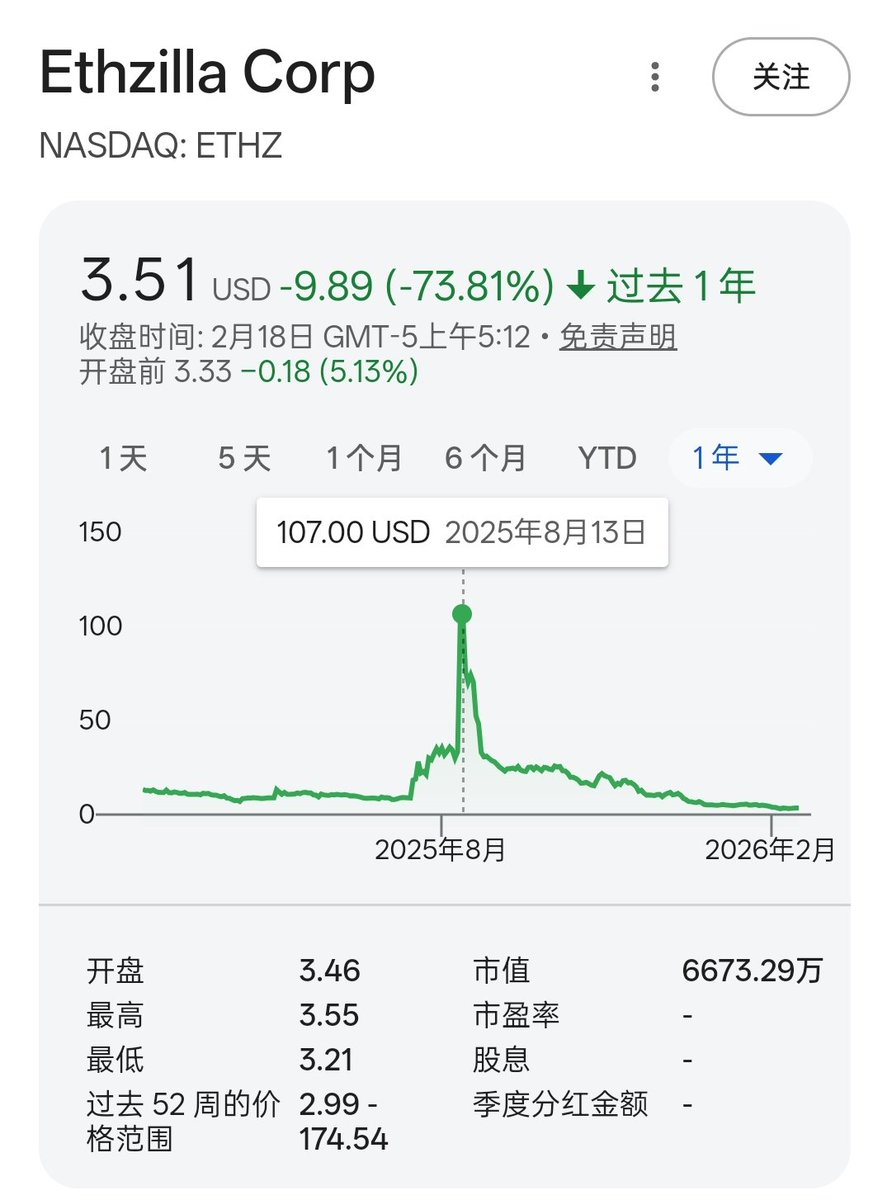Select the YTD range
The height and width of the screenshot is (1200, 873).
(607, 459)
